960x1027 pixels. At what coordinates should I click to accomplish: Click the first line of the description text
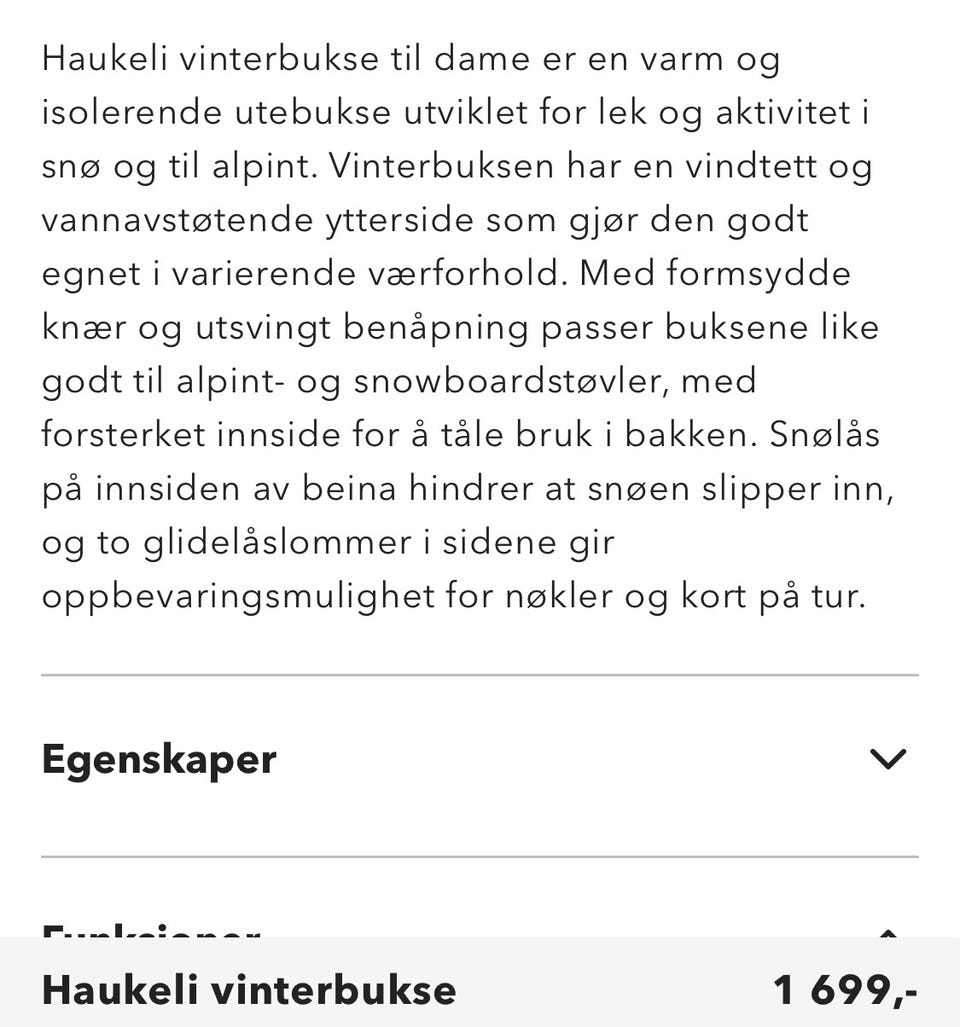point(410,58)
